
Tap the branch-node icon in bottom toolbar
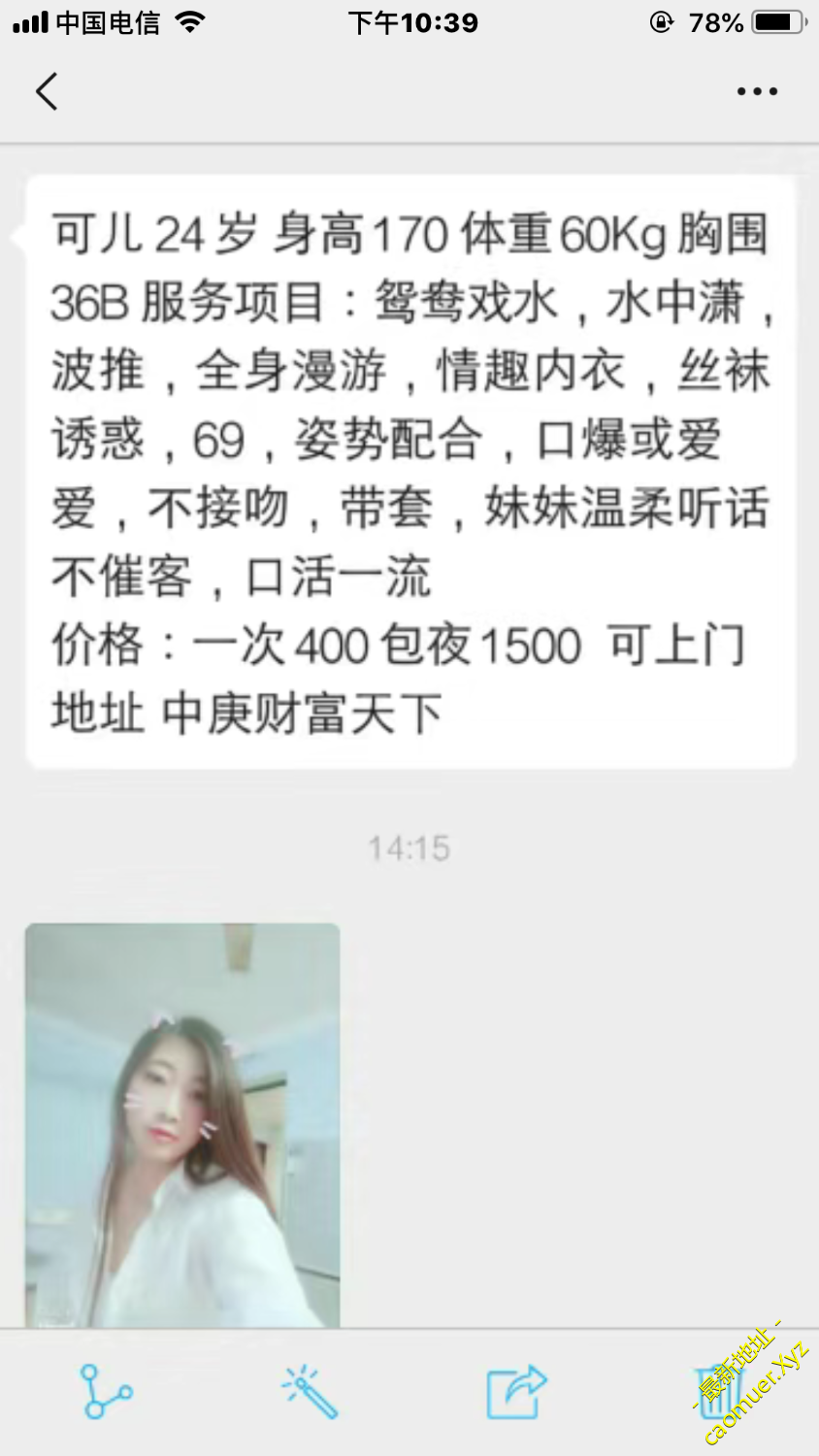point(106,1392)
